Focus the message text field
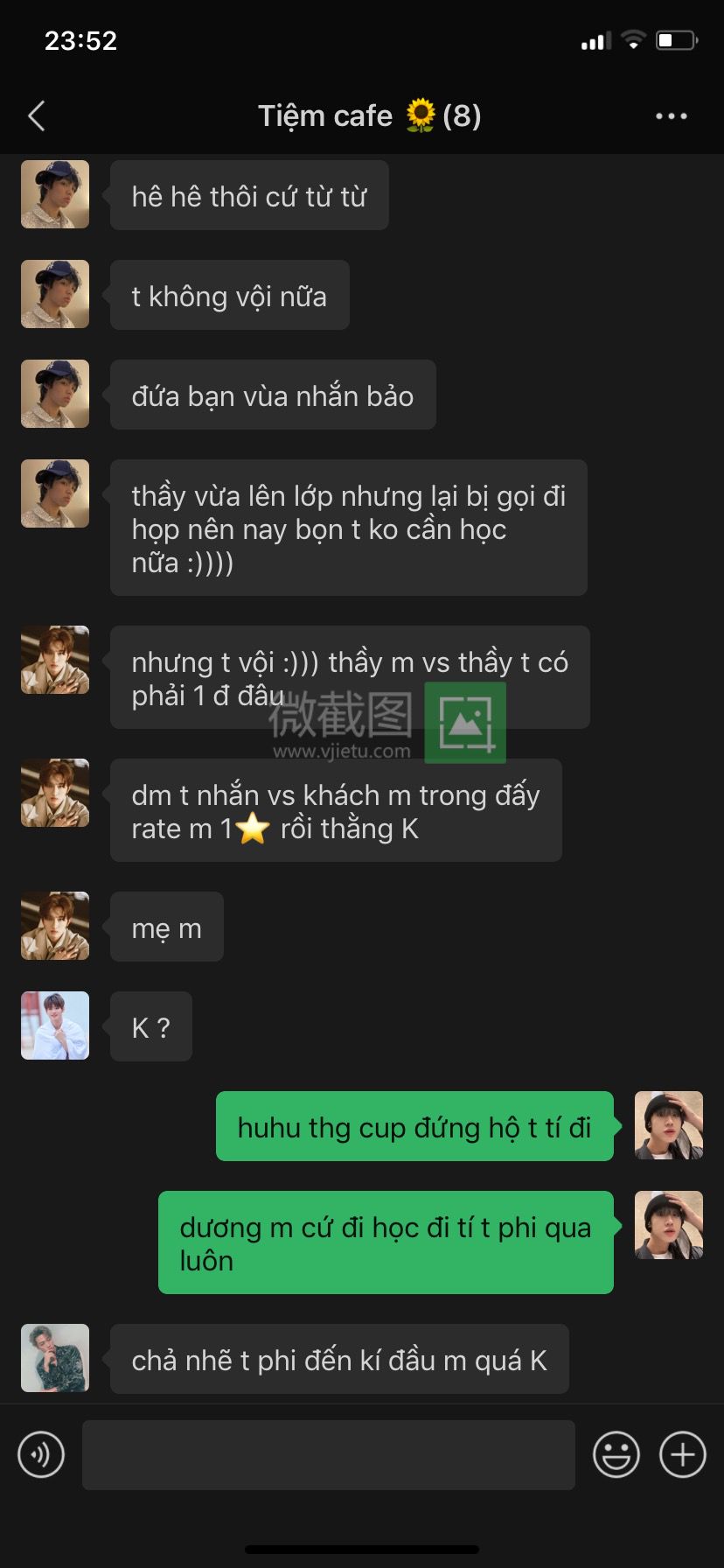This screenshot has height=1568, width=724. (328, 1455)
